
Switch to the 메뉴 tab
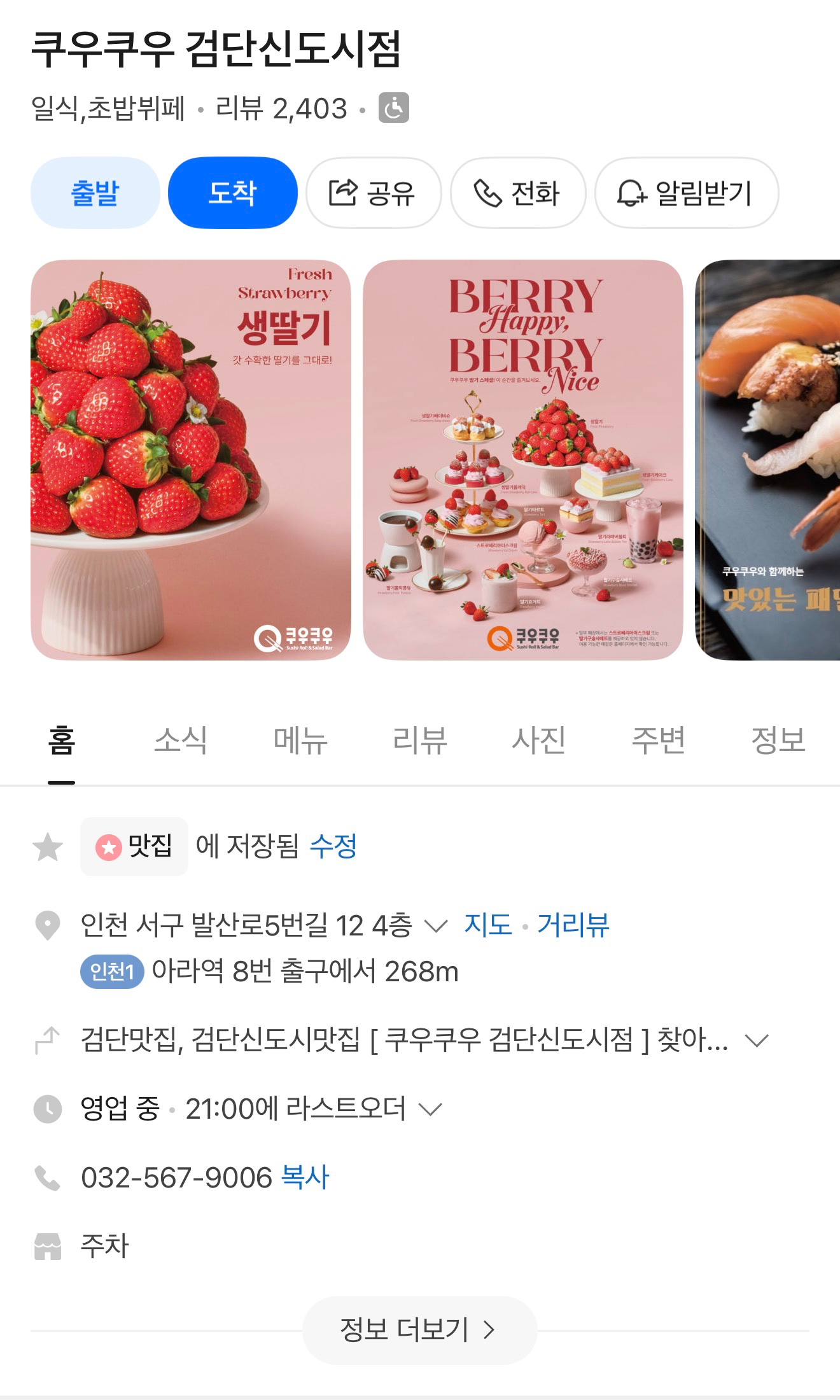(300, 741)
